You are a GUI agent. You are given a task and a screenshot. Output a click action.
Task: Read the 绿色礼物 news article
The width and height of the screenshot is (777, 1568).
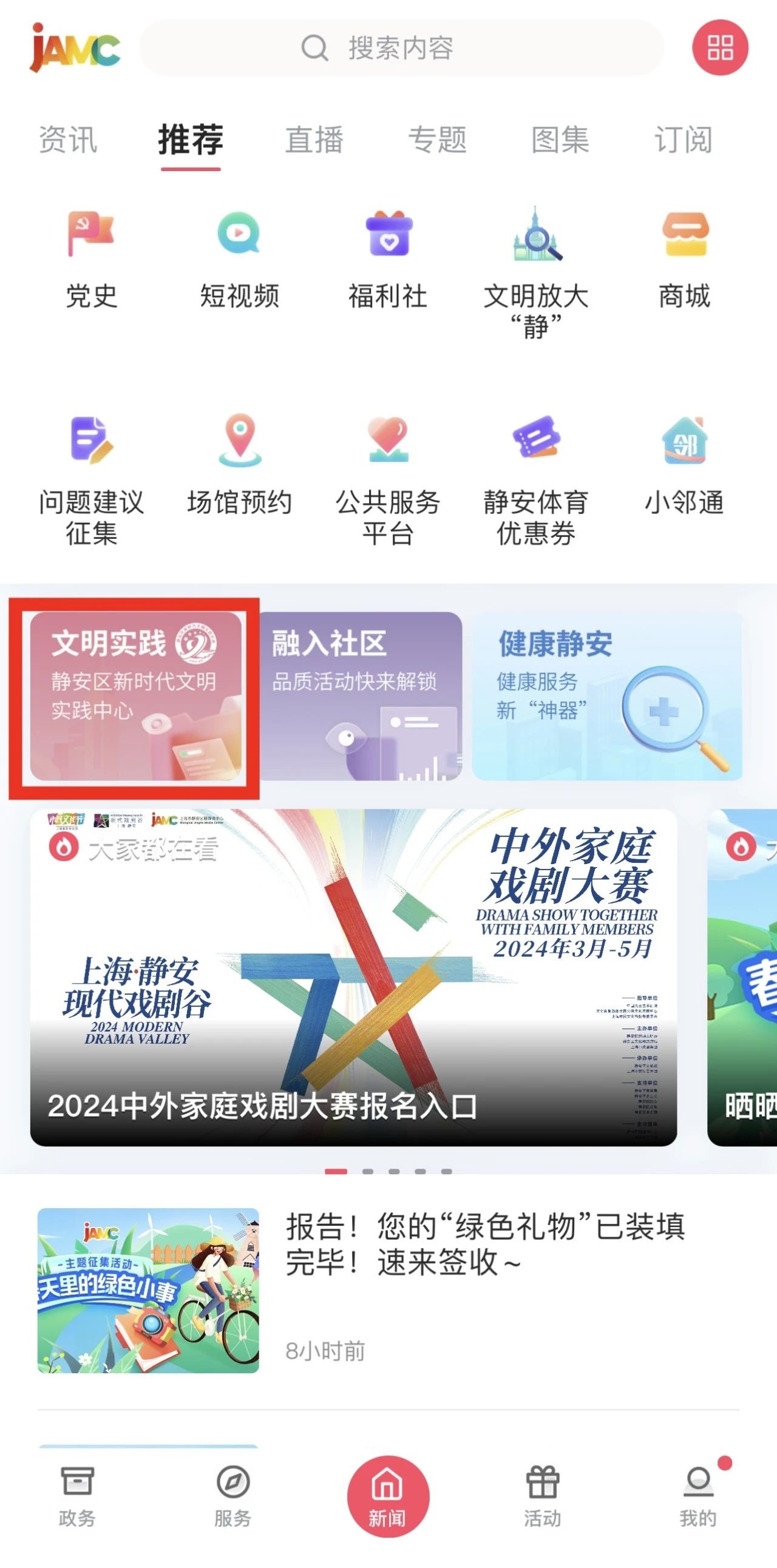point(484,1244)
